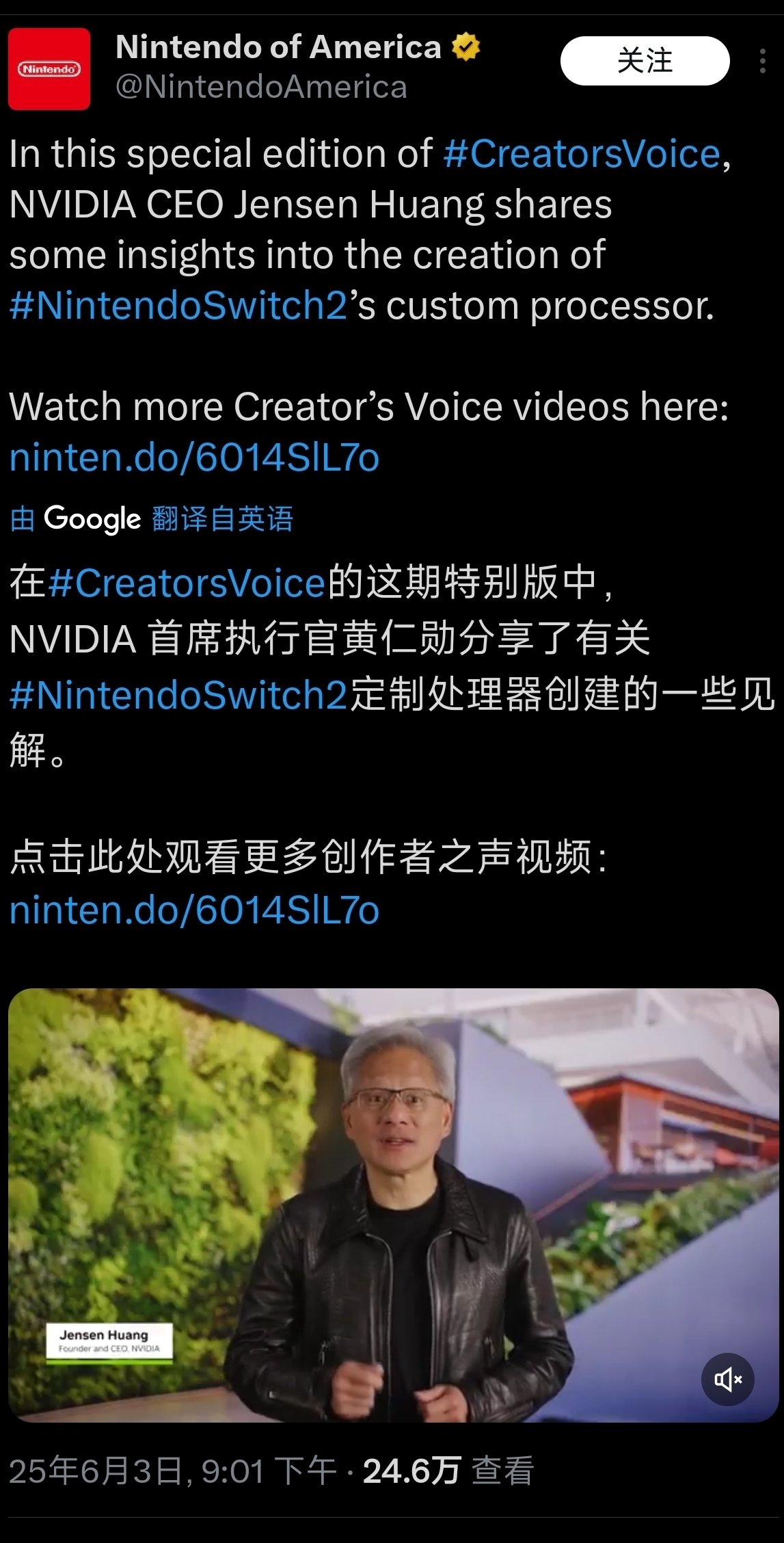Tap the 关注 follow button
Viewport: 784px width, 1543px height.
pyautogui.click(x=645, y=61)
